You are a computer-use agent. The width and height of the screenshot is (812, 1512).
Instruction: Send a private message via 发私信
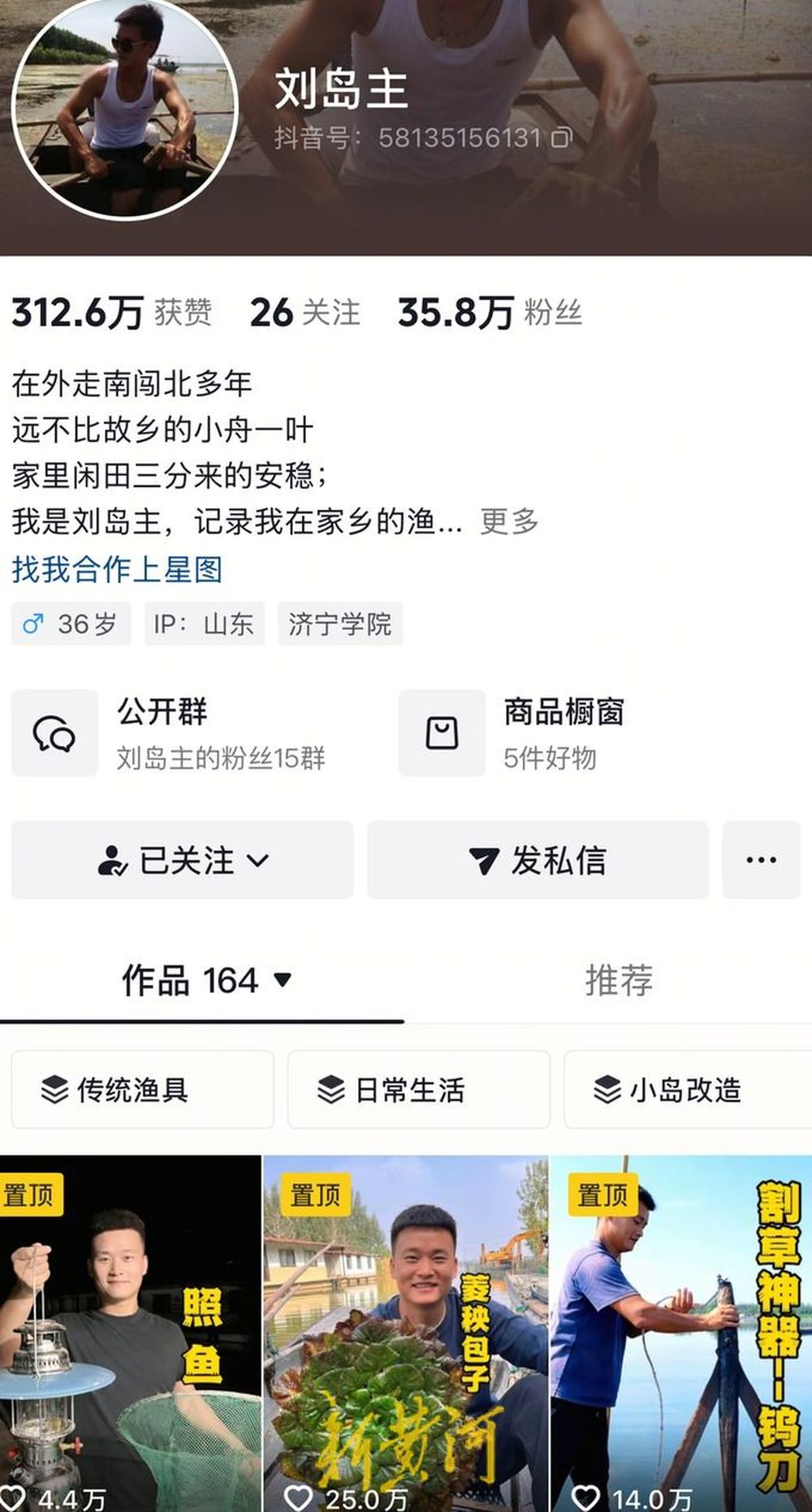(538, 860)
